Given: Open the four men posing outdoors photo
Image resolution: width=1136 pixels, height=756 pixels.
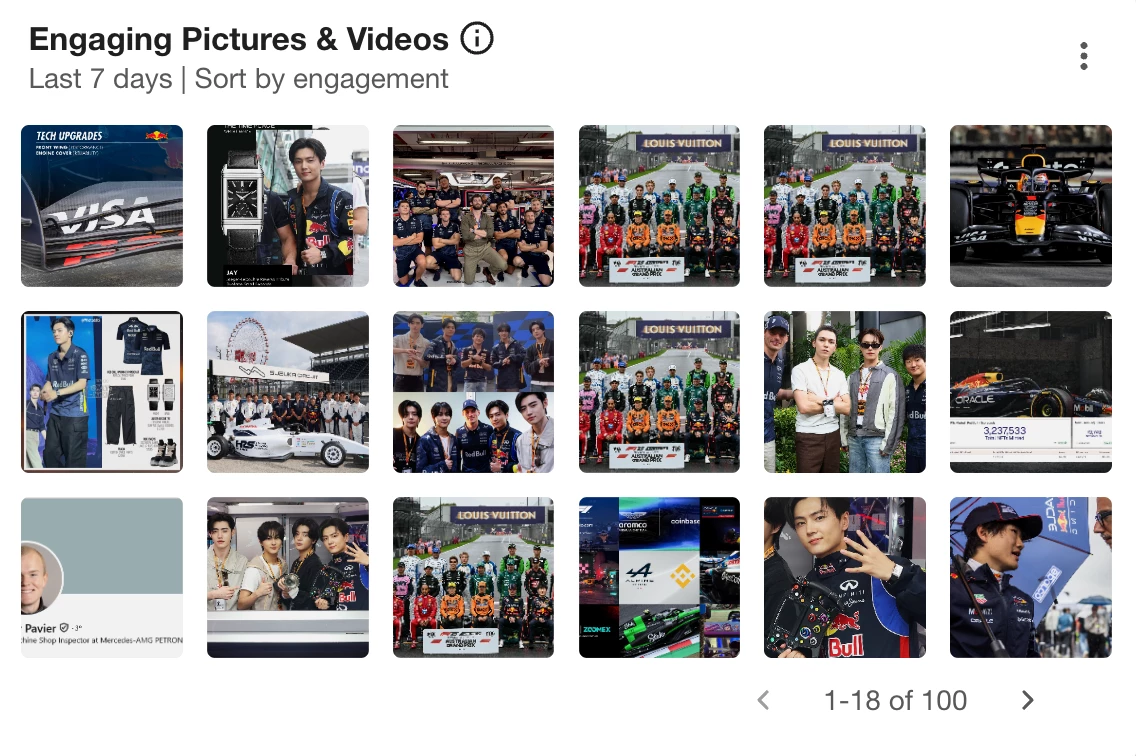Looking at the screenshot, I should click(x=844, y=392).
